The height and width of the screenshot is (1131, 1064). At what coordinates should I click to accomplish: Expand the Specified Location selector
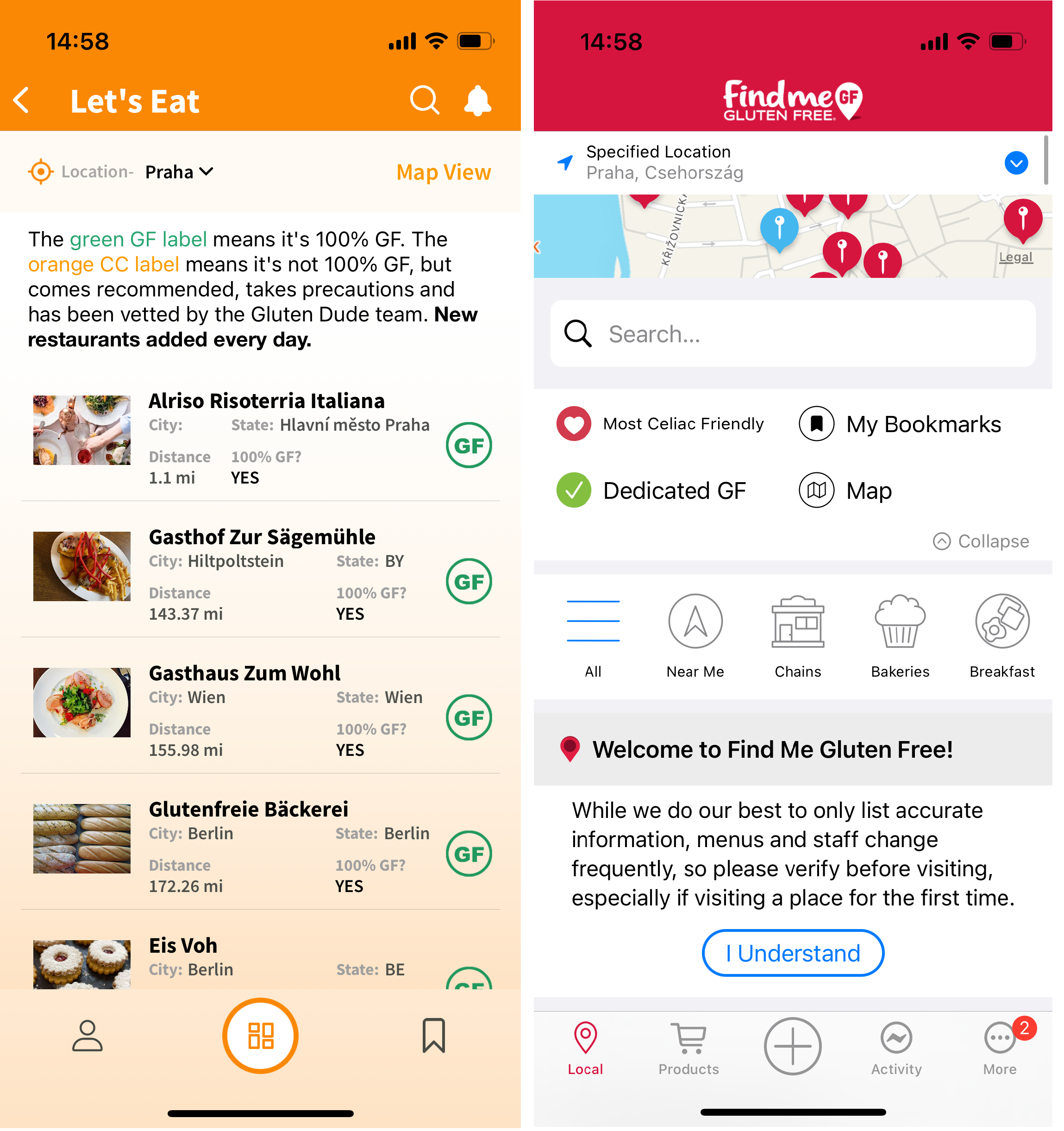(x=1016, y=163)
